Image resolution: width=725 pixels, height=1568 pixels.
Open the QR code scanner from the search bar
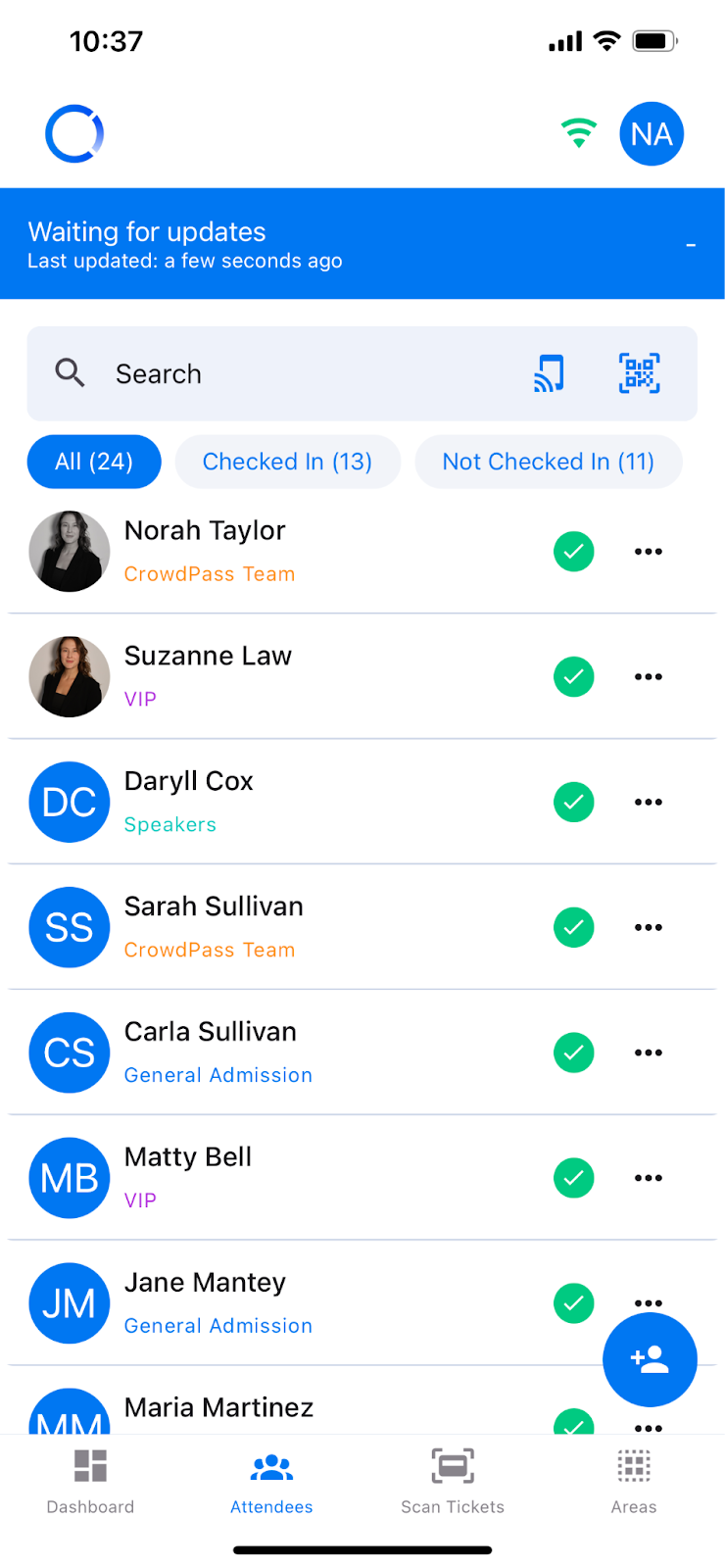point(639,373)
